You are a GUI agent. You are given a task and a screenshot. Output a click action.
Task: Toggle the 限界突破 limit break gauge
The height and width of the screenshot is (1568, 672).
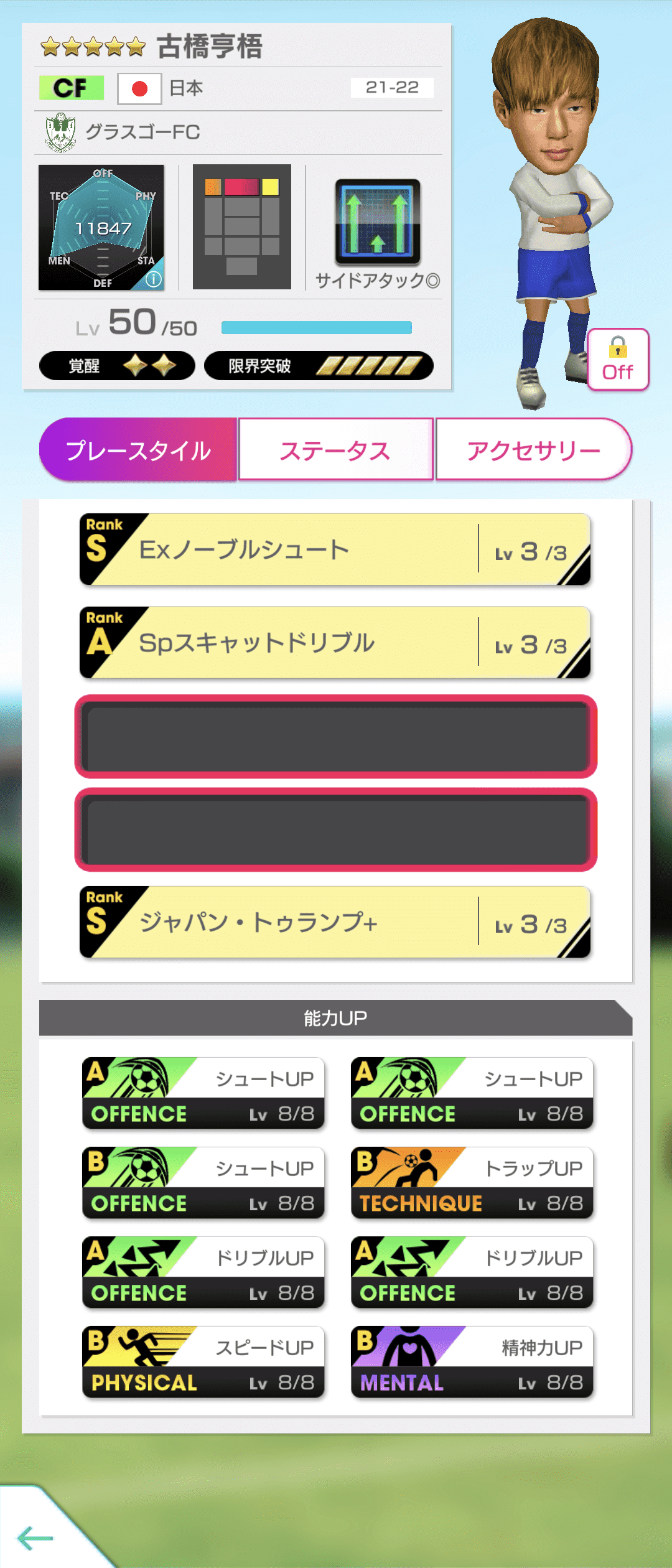click(317, 368)
